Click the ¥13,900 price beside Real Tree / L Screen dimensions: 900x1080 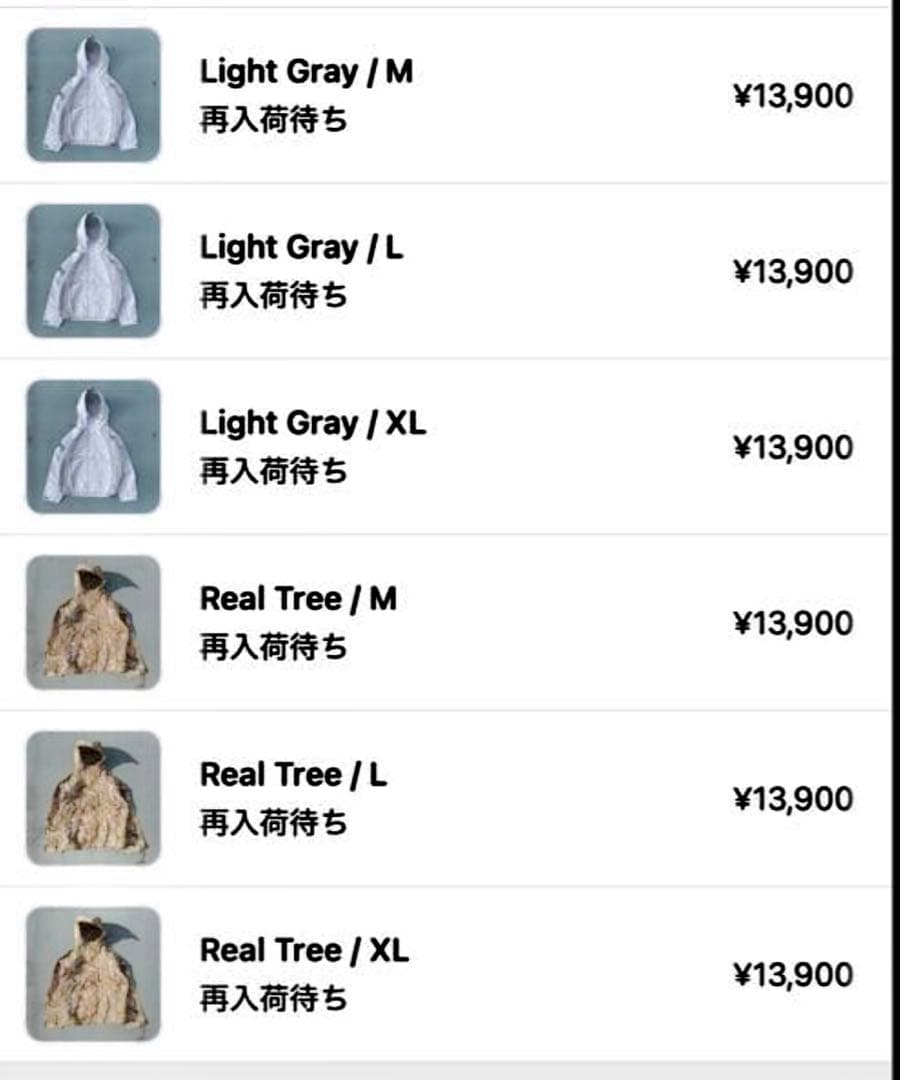792,798
